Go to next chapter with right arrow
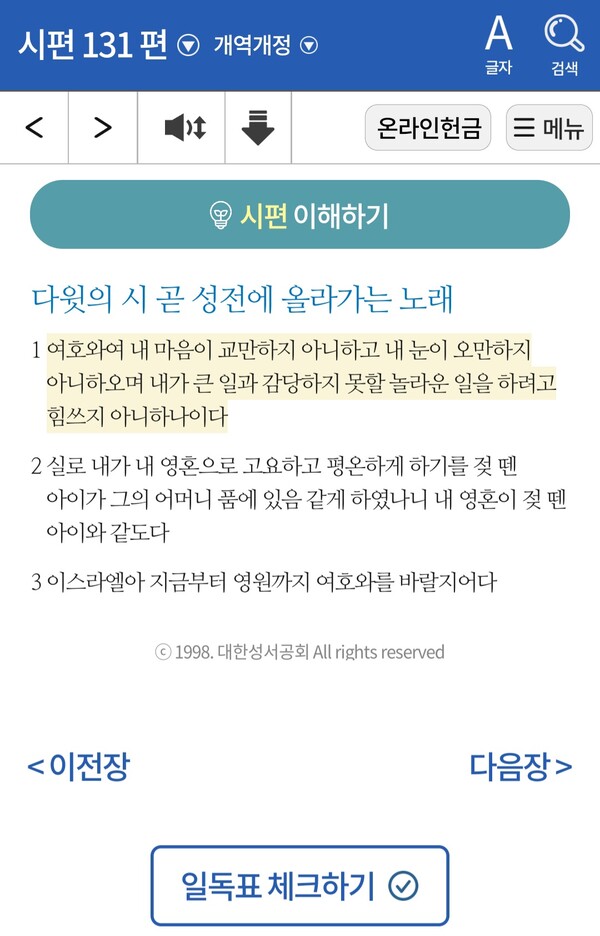 pyautogui.click(x=102, y=127)
